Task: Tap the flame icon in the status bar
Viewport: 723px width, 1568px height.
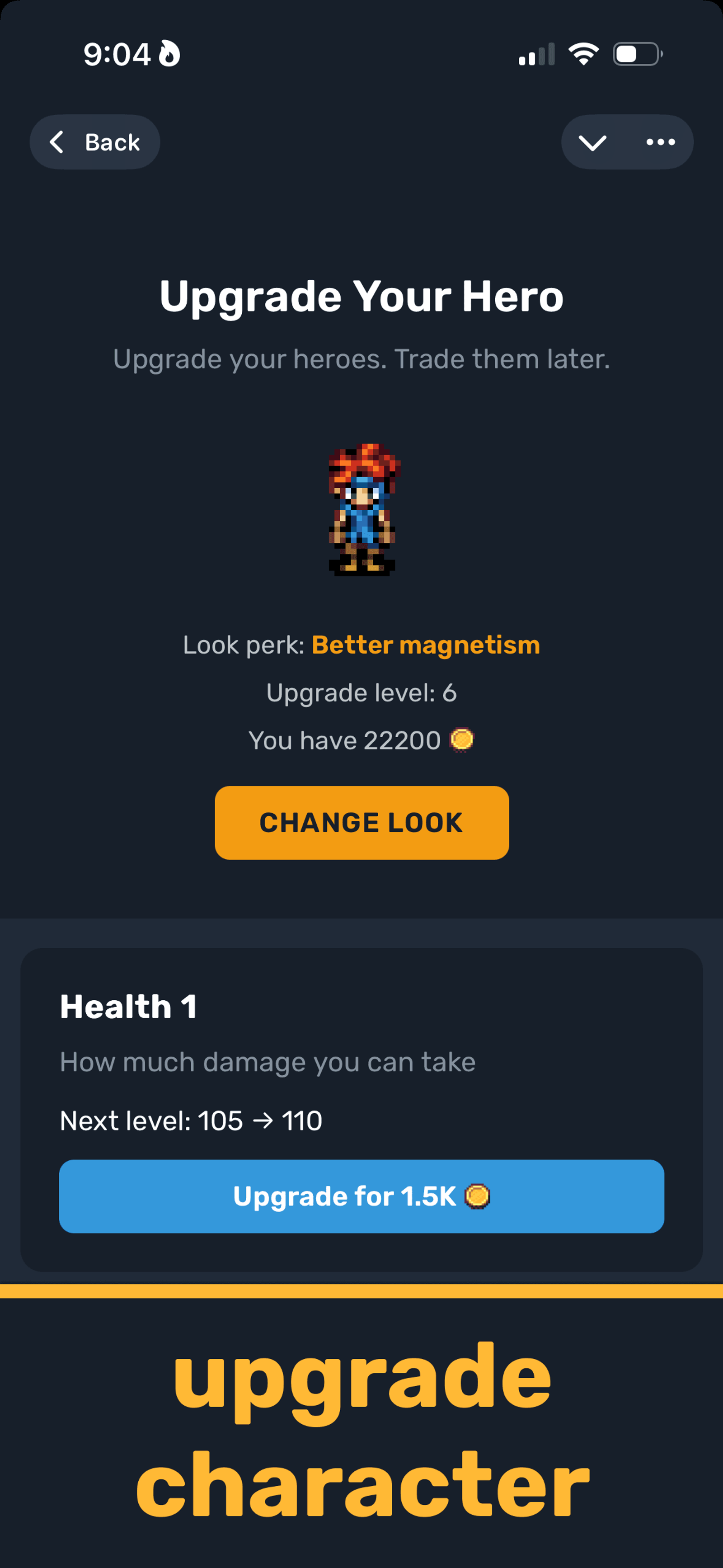Action: pyautogui.click(x=169, y=54)
